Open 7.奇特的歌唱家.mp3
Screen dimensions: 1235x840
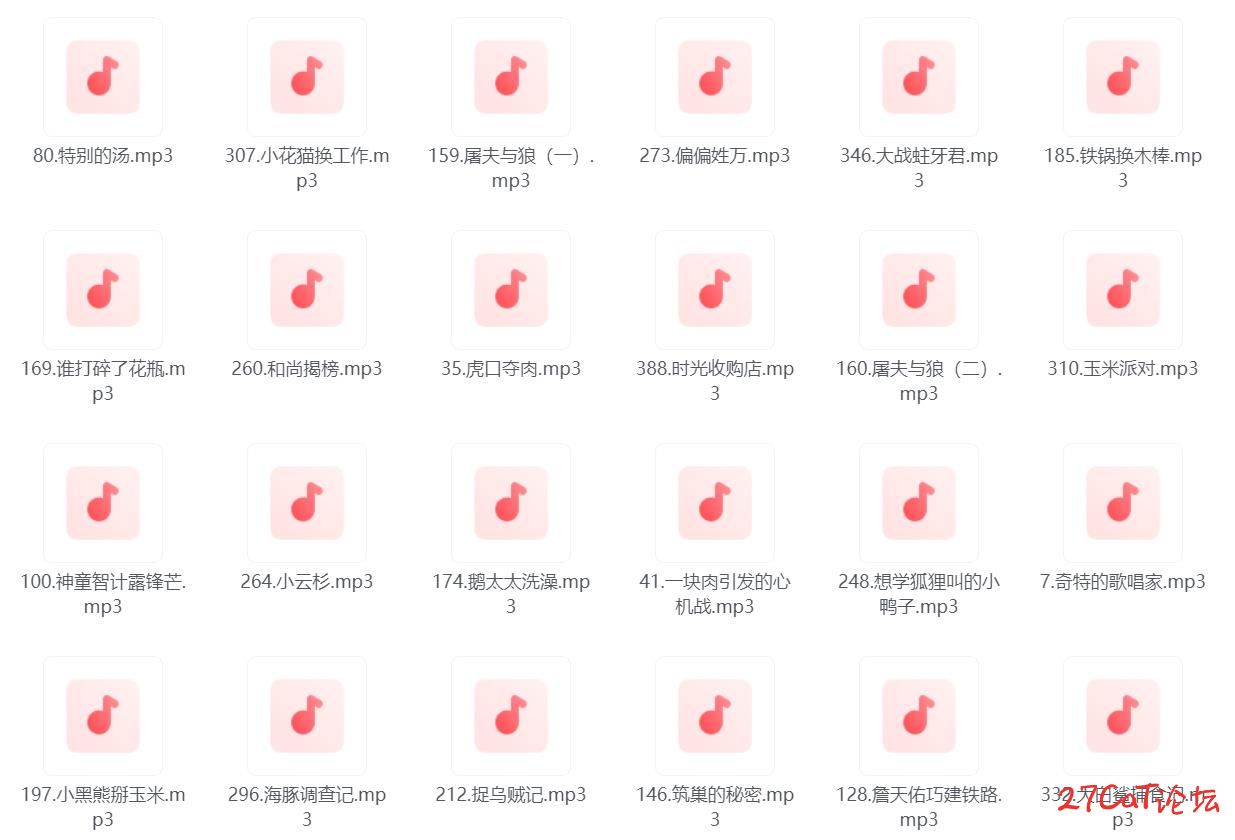[x=1123, y=503]
